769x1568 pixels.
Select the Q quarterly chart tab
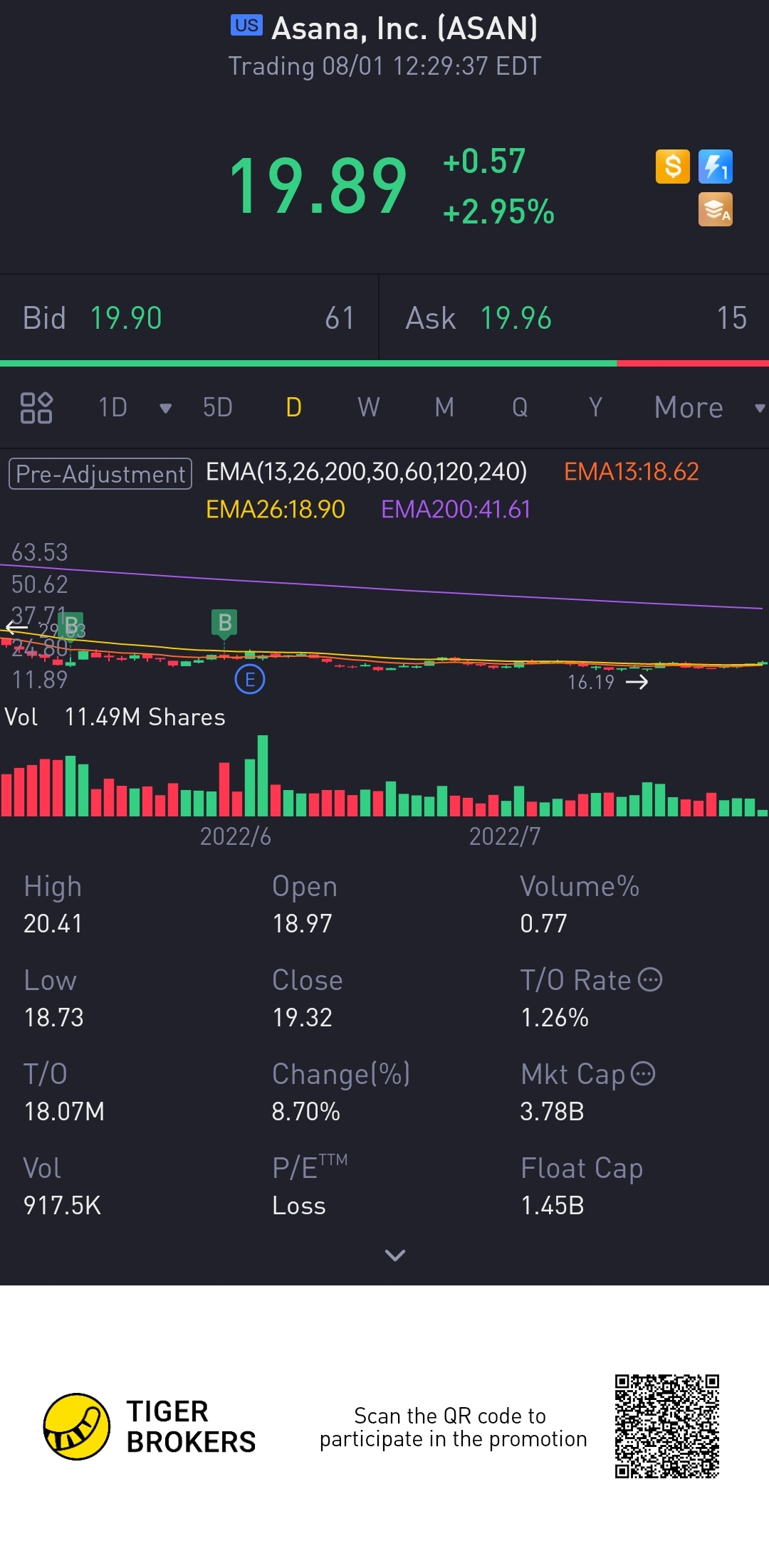pos(520,408)
